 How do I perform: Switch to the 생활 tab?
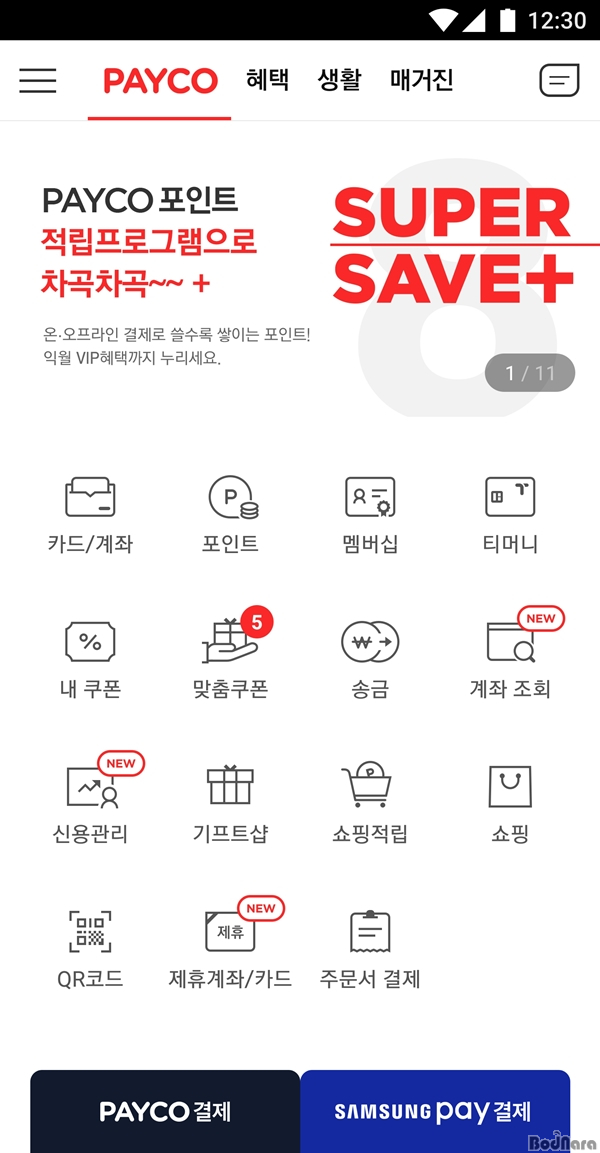[x=339, y=80]
